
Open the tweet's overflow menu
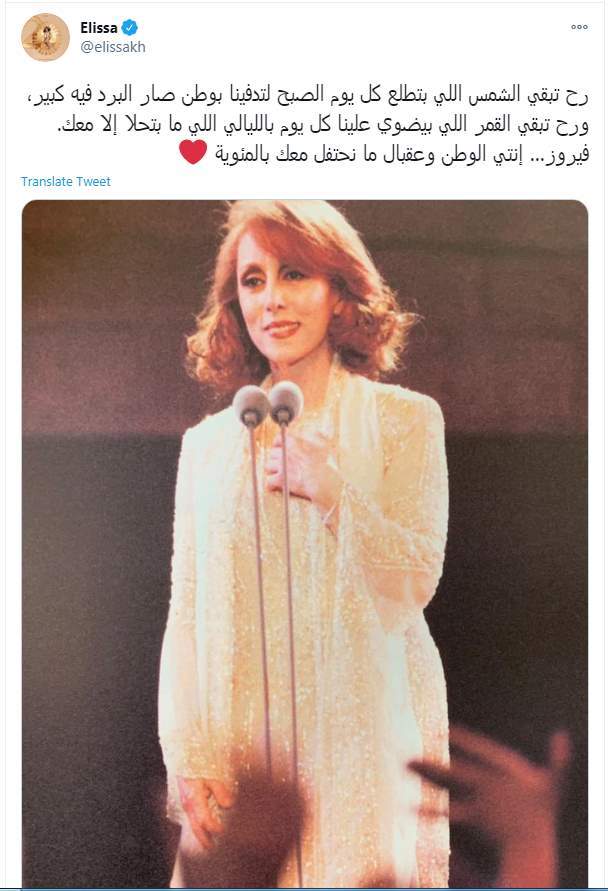579,28
